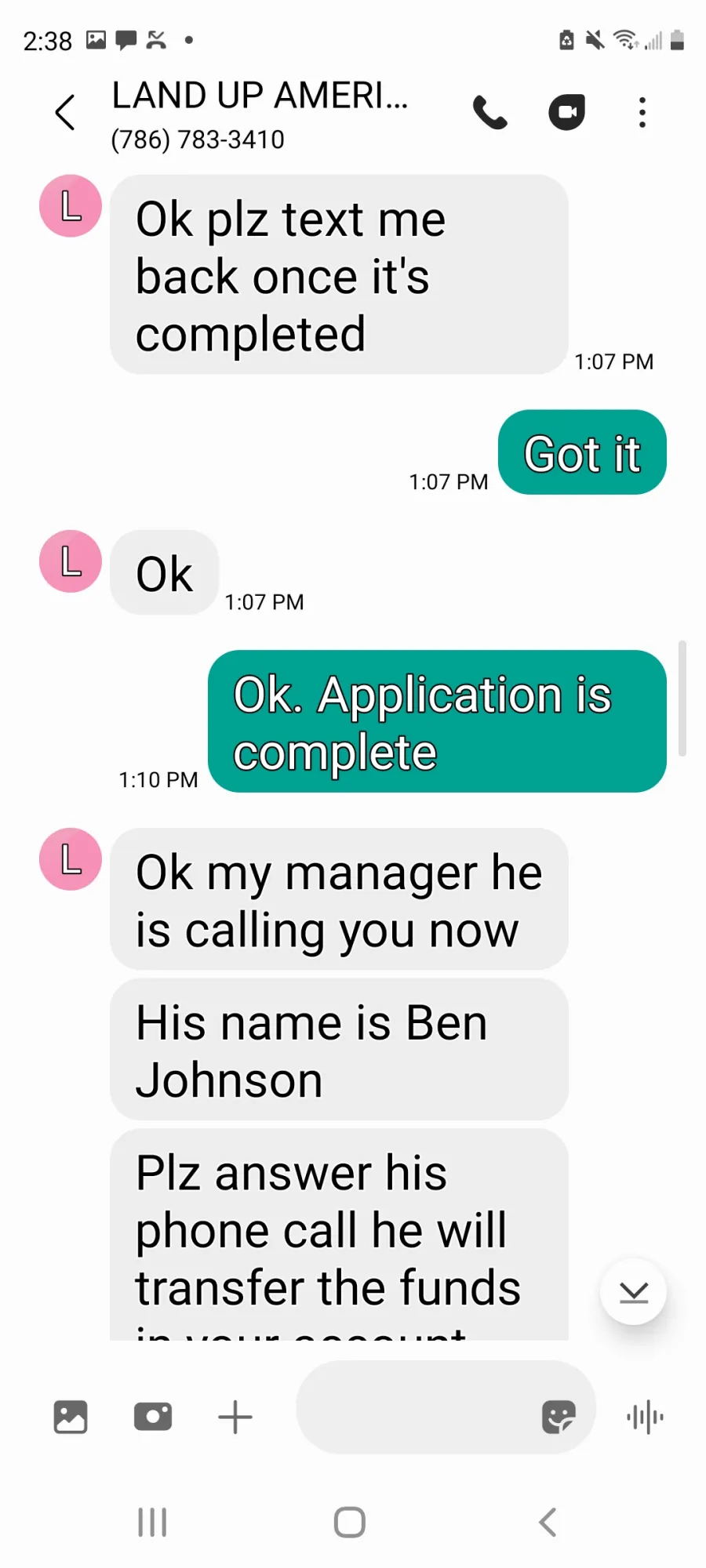Attach a photo from gallery
The height and width of the screenshot is (1568, 706).
tap(71, 1417)
